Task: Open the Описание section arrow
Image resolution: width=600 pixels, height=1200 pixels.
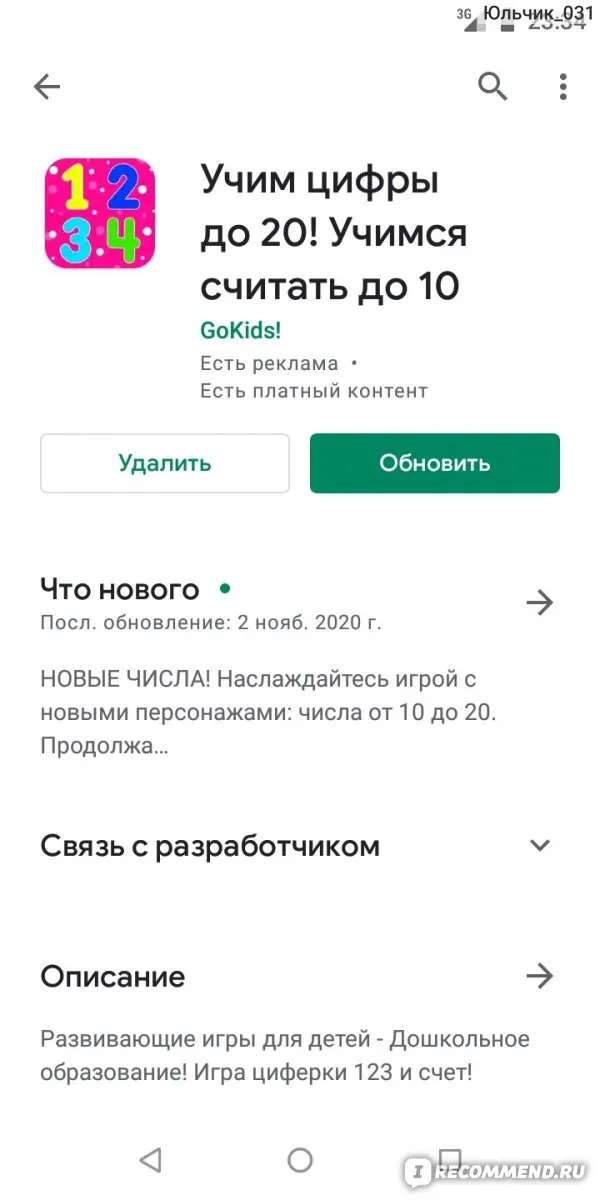Action: tap(539, 976)
